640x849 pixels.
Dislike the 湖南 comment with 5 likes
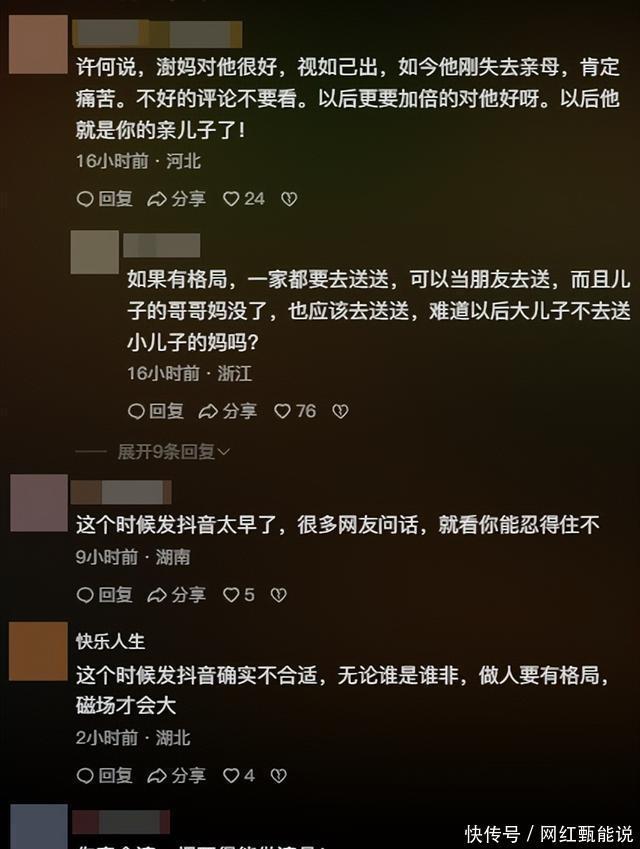(x=279, y=595)
